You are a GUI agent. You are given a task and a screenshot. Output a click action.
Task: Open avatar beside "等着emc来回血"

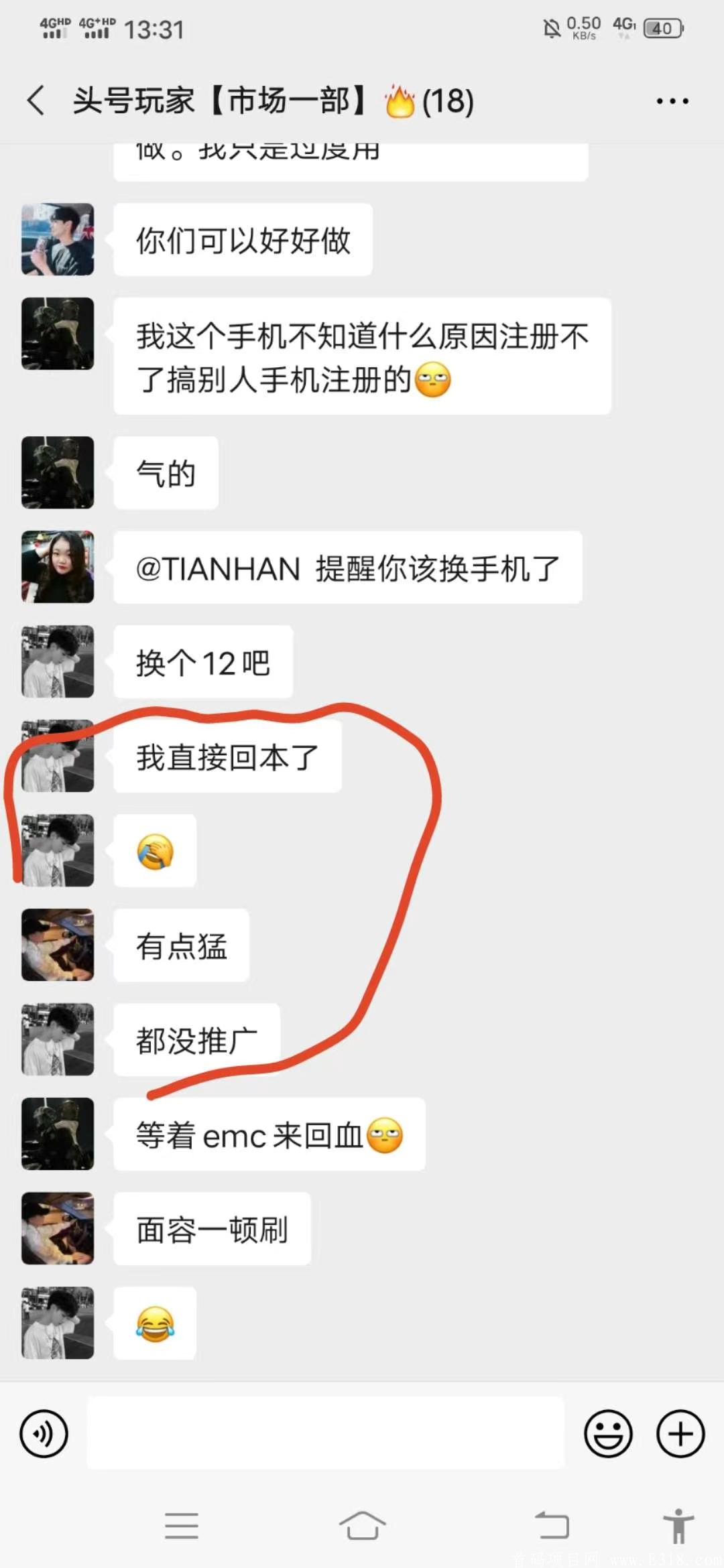[58, 1134]
